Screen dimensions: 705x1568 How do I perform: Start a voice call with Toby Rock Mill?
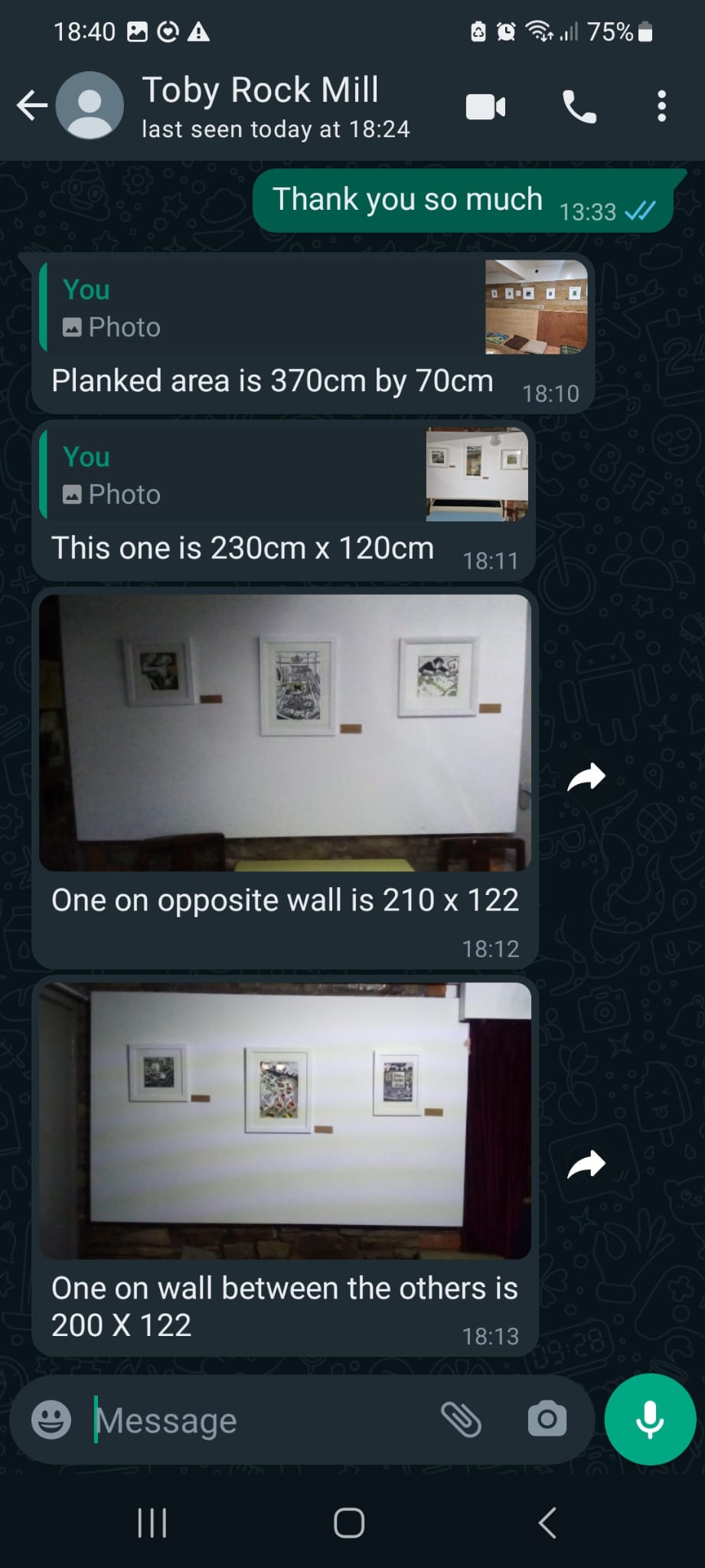tap(579, 107)
